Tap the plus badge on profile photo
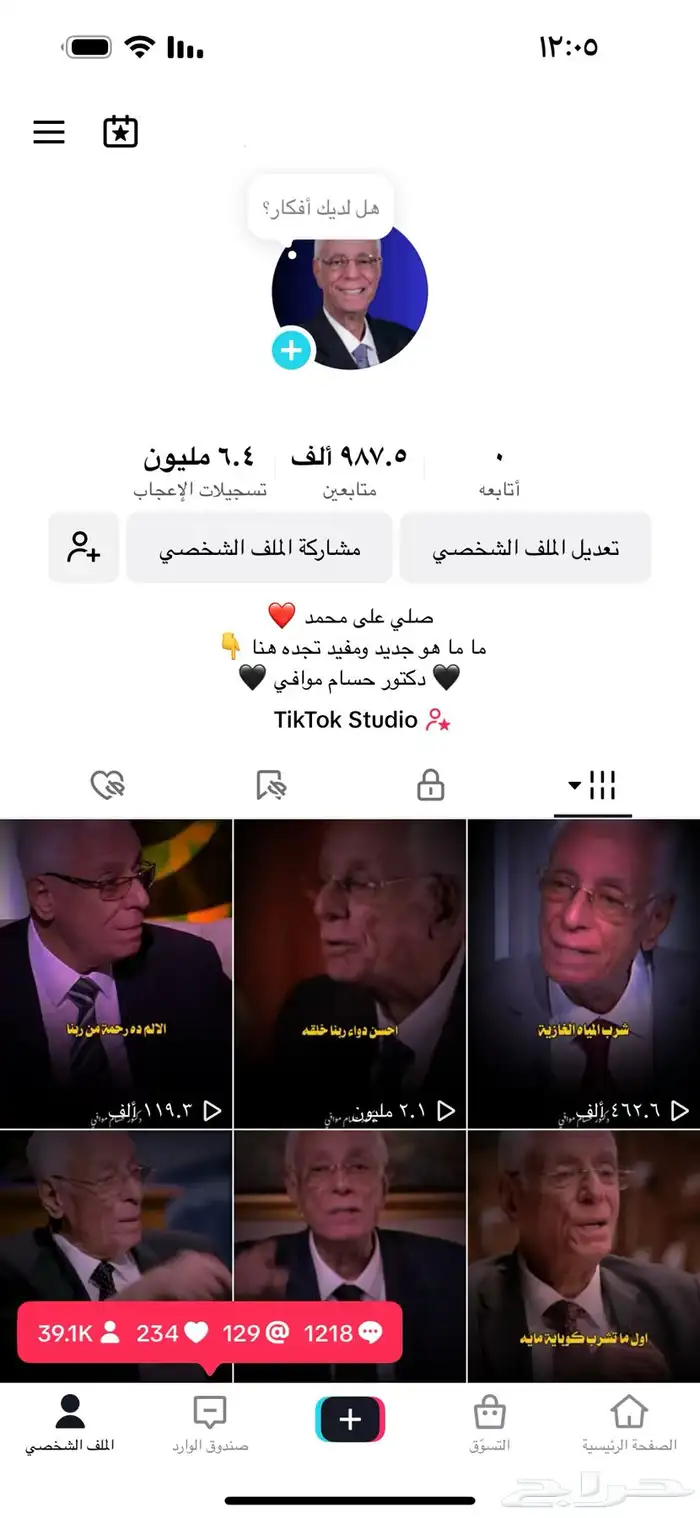This screenshot has width=700, height=1518. coord(291,350)
